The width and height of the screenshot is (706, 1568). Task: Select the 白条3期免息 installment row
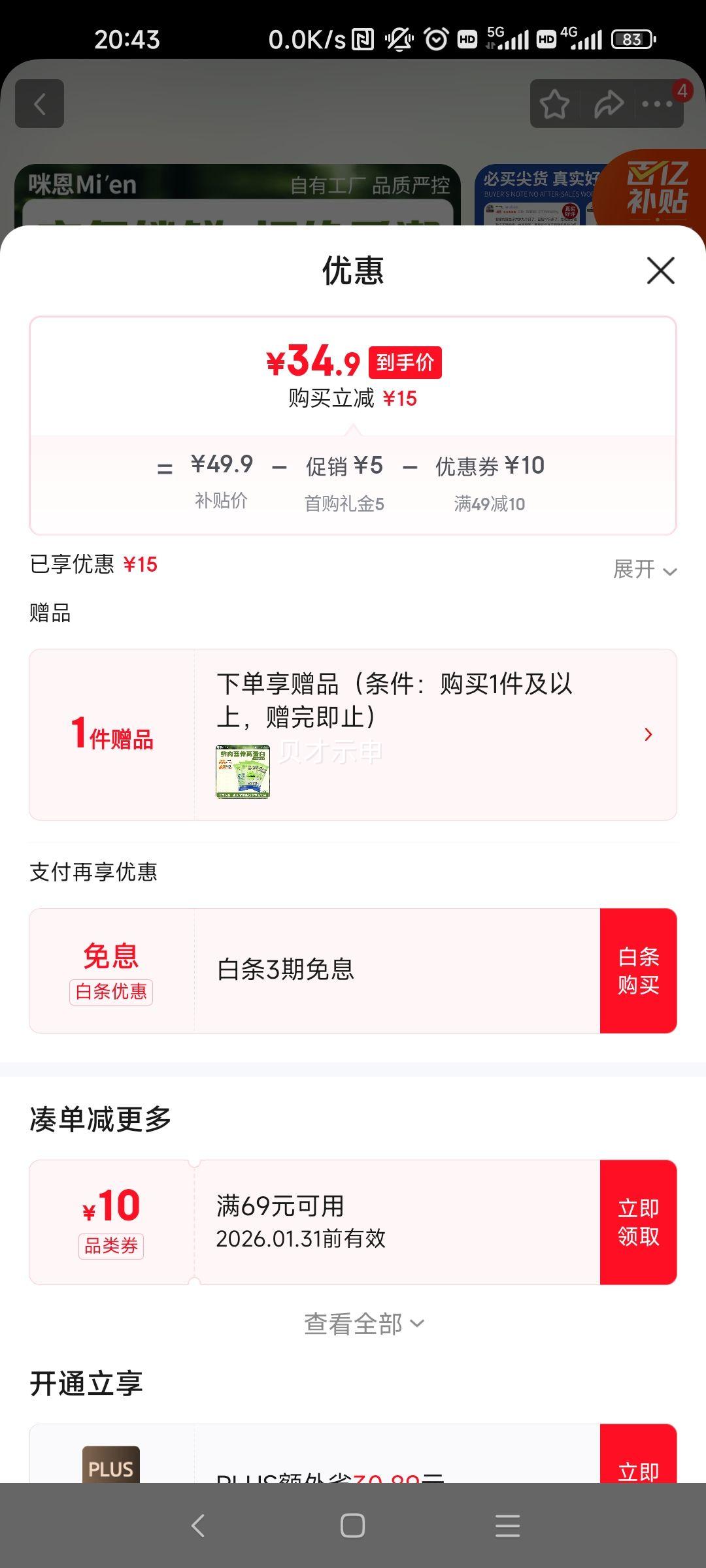(286, 970)
